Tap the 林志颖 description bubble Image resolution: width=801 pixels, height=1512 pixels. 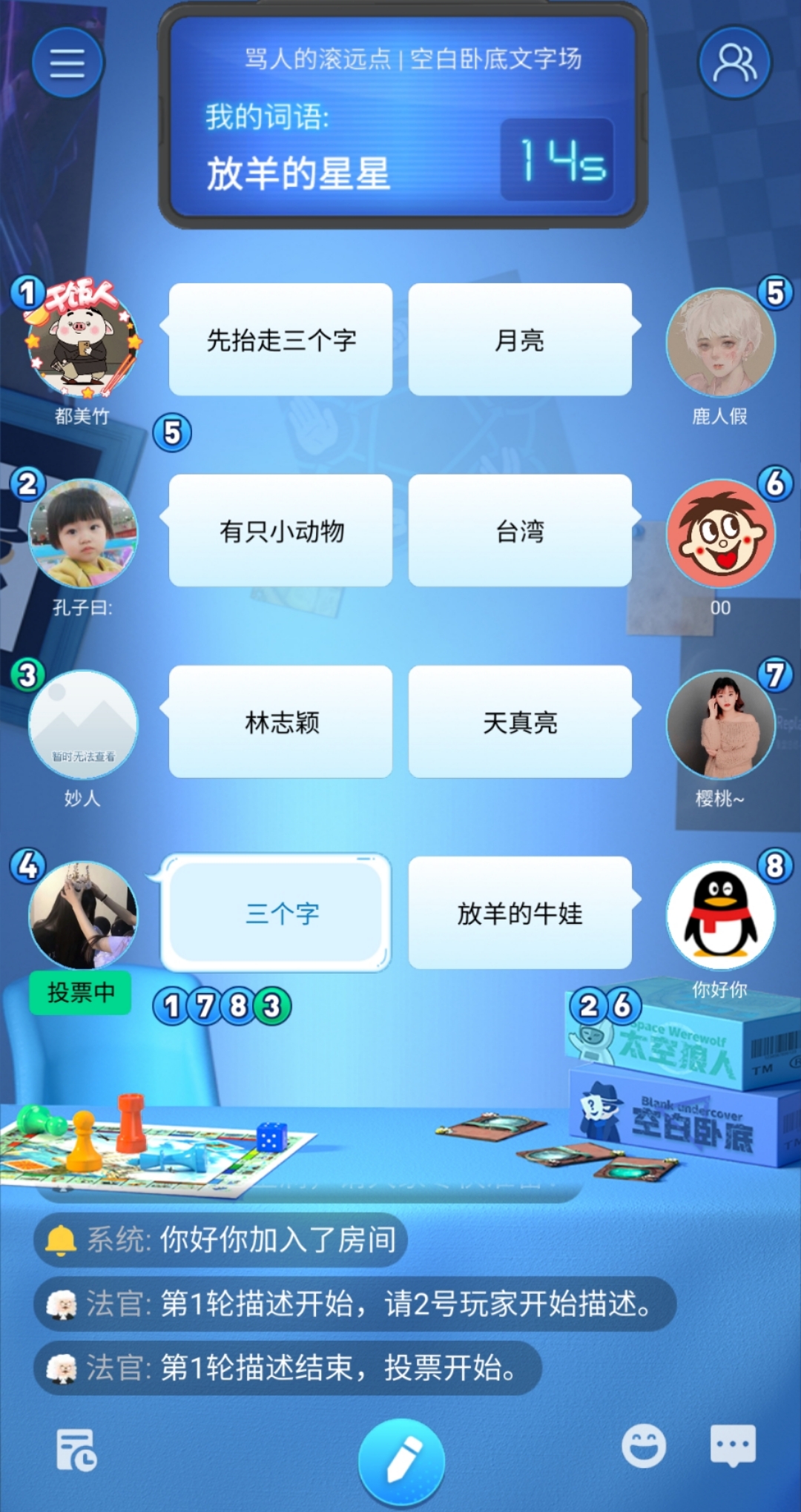click(x=280, y=722)
